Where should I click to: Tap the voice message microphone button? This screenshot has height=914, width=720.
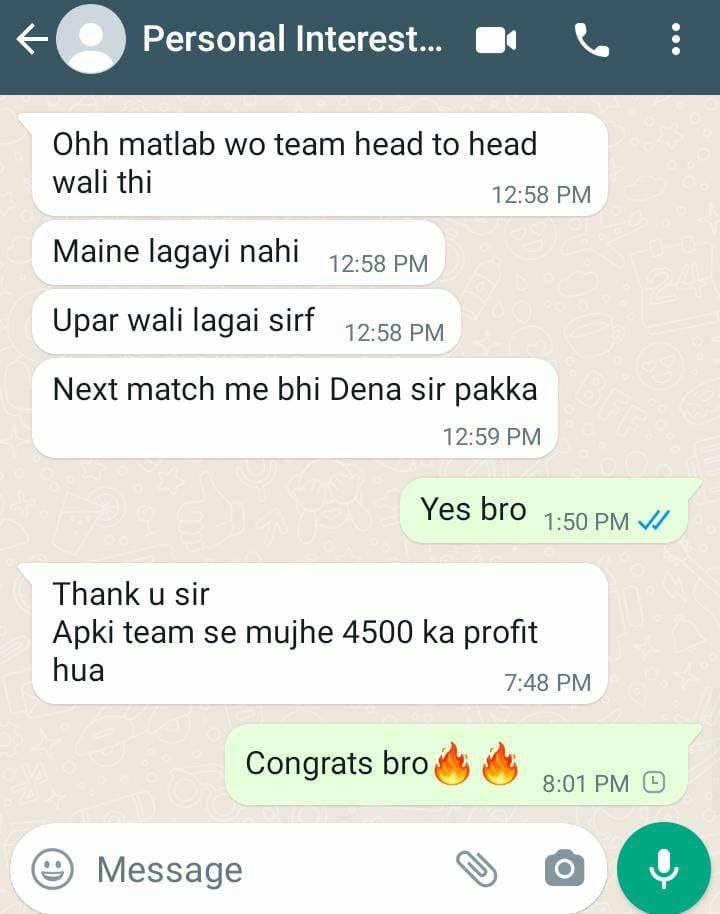click(x=664, y=868)
